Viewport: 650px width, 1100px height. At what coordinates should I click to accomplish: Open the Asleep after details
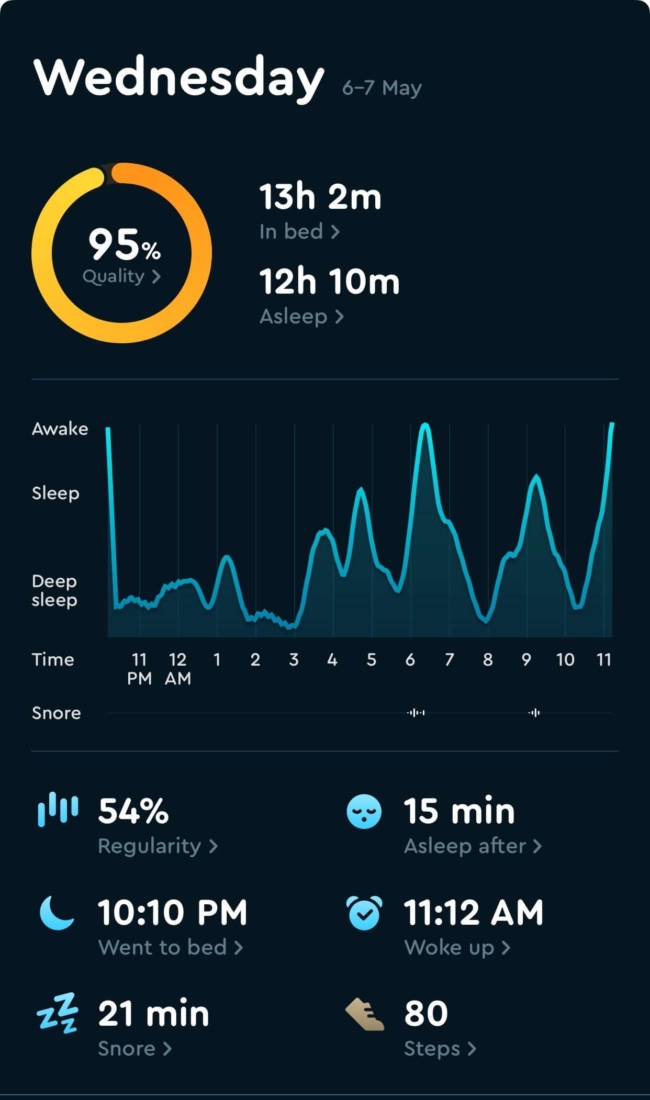click(472, 846)
